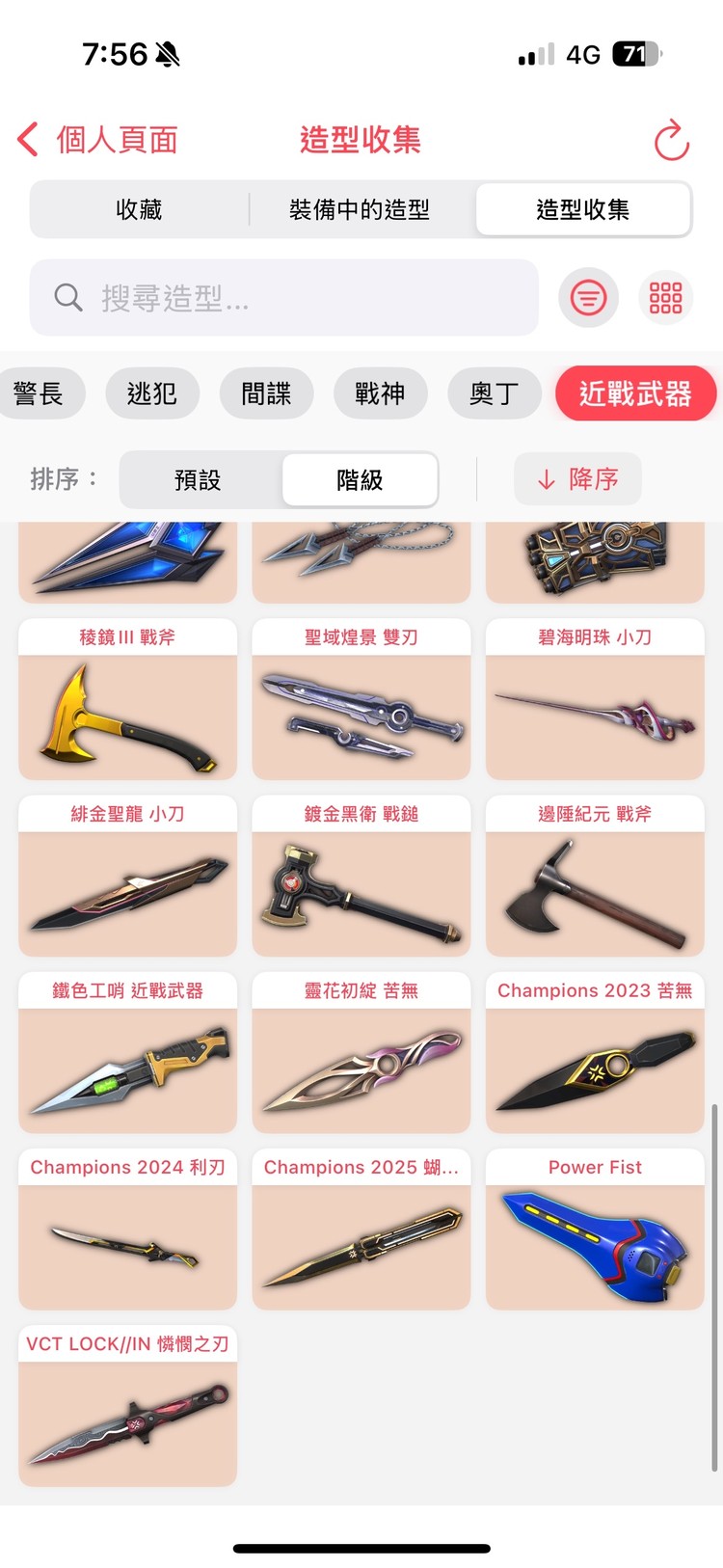
Task: Select the 間諜 filter button
Action: click(x=266, y=393)
